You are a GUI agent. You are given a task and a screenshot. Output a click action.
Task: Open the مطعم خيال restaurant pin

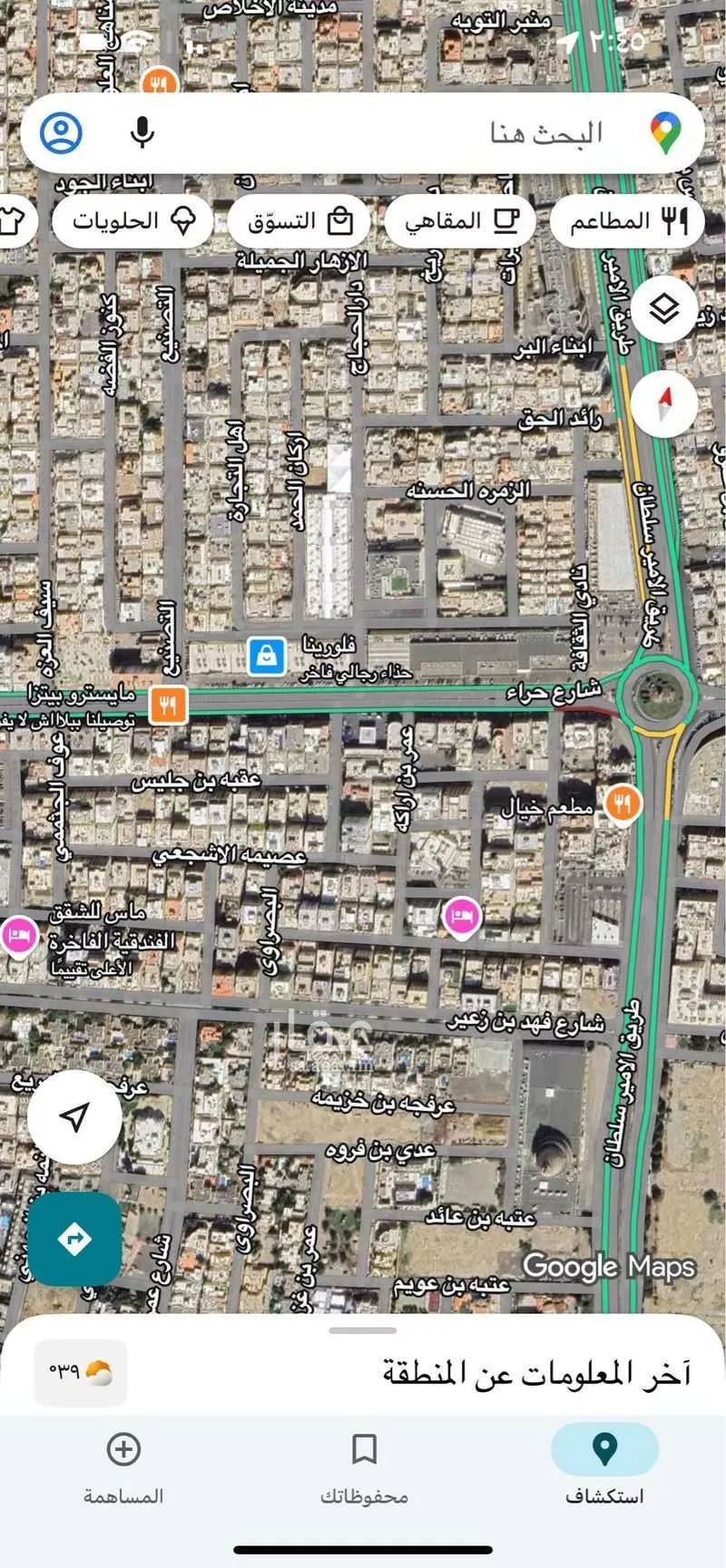(622, 803)
